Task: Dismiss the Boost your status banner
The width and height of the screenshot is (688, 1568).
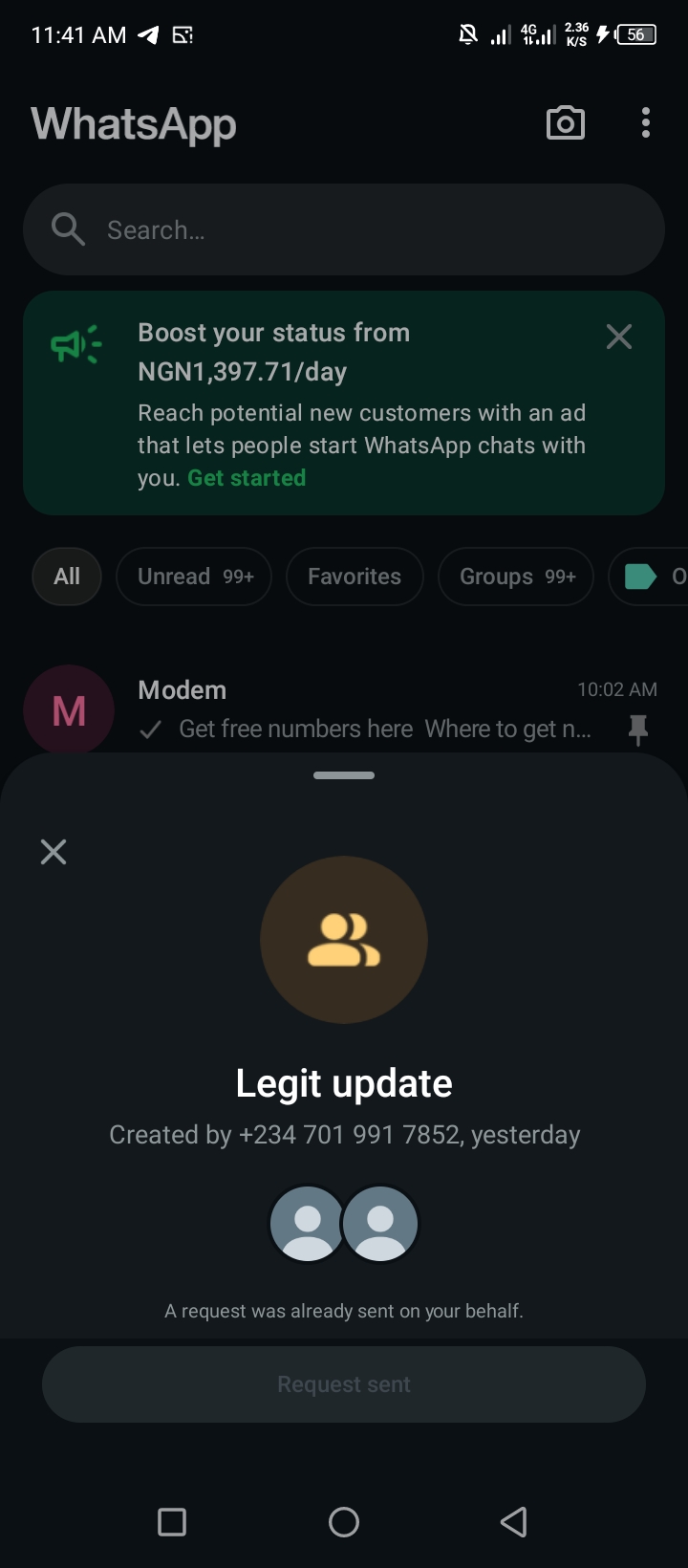Action: tap(619, 337)
